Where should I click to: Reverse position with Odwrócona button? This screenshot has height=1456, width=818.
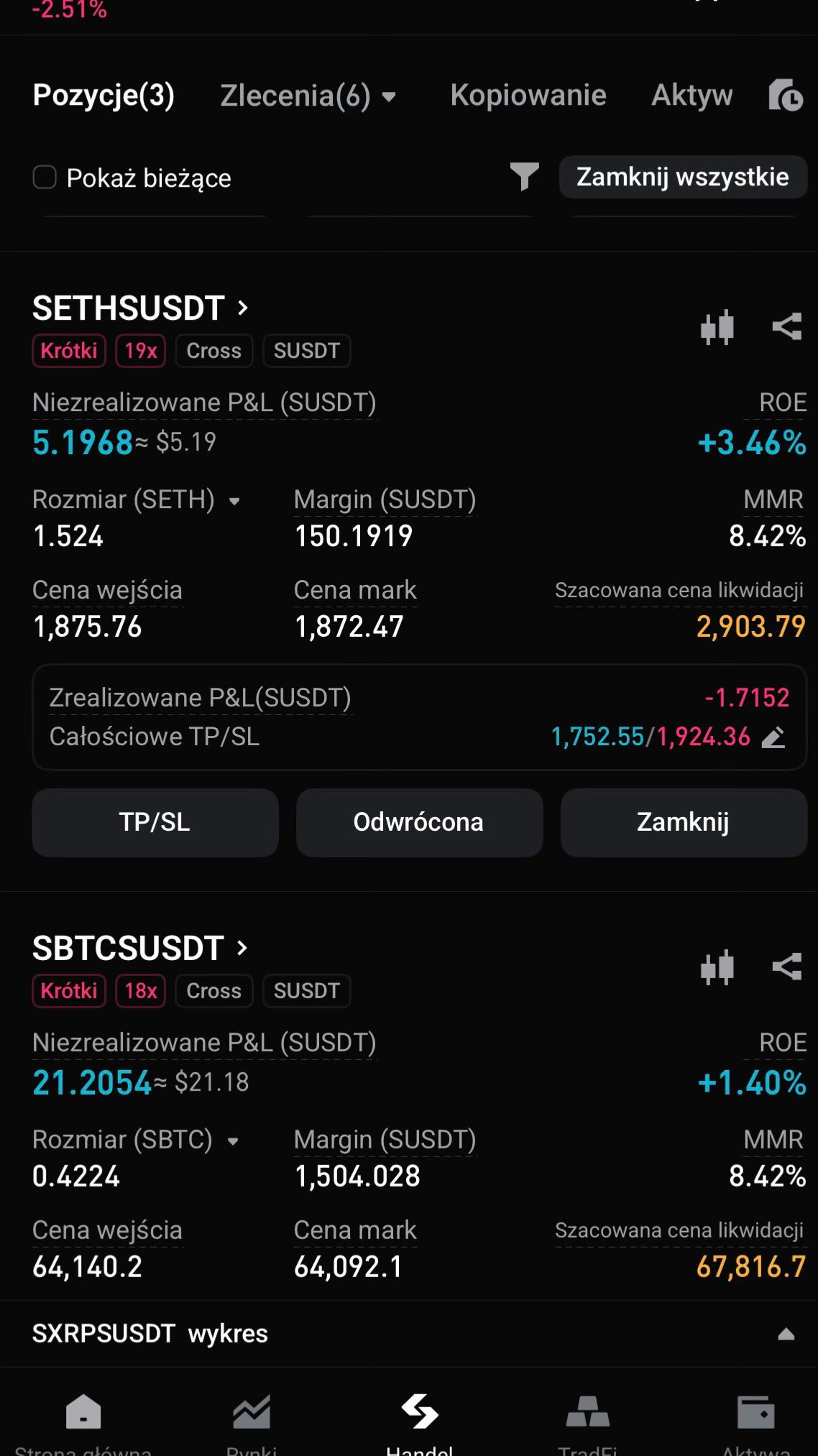419,822
